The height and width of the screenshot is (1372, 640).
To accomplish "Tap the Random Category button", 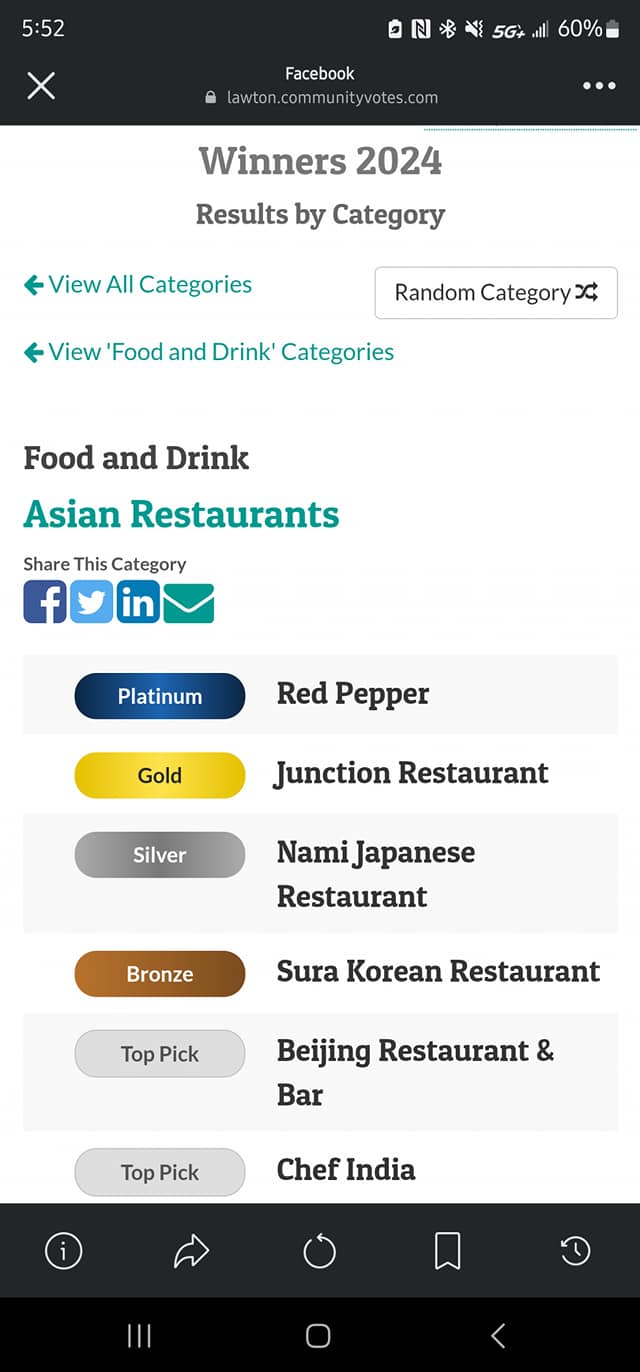I will pyautogui.click(x=496, y=293).
